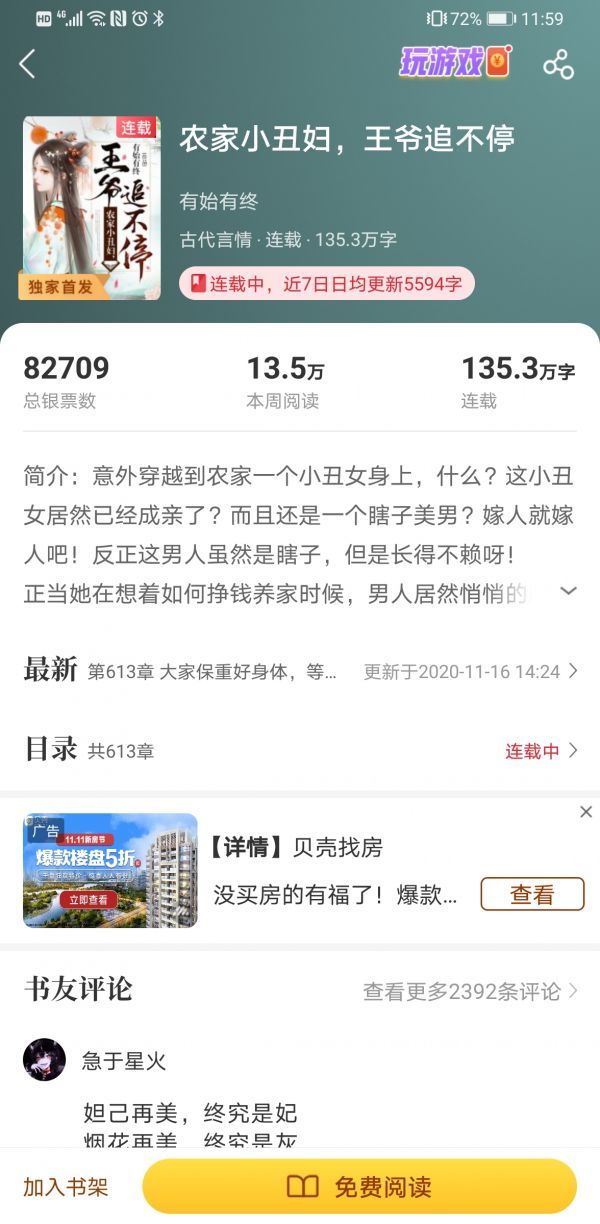Viewport: 600px width, 1224px height.
Task: Tap the book cover image
Action: (92, 206)
